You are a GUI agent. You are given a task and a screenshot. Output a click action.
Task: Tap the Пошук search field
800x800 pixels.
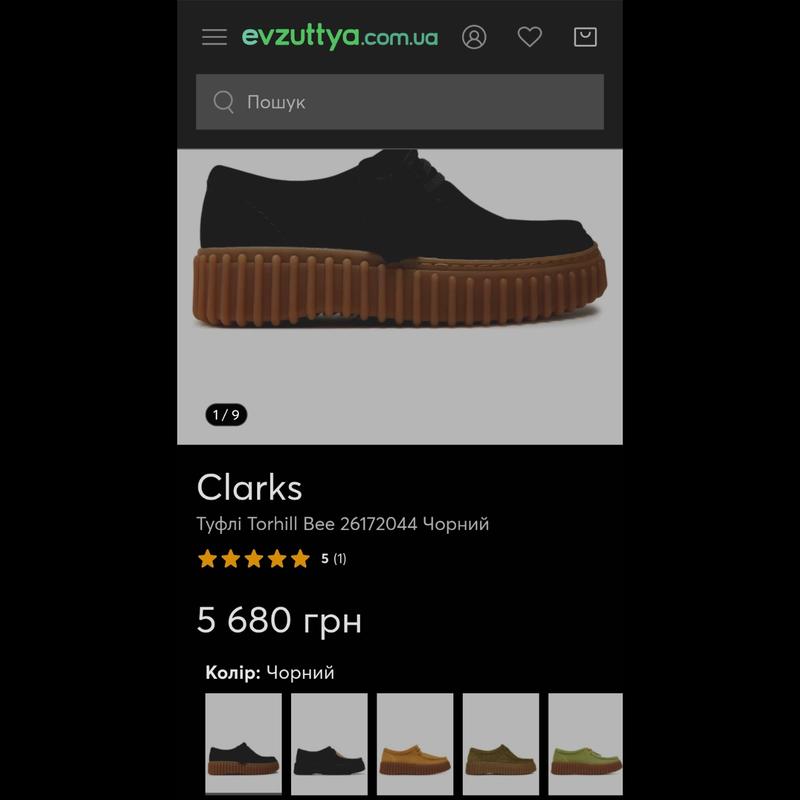tap(400, 102)
